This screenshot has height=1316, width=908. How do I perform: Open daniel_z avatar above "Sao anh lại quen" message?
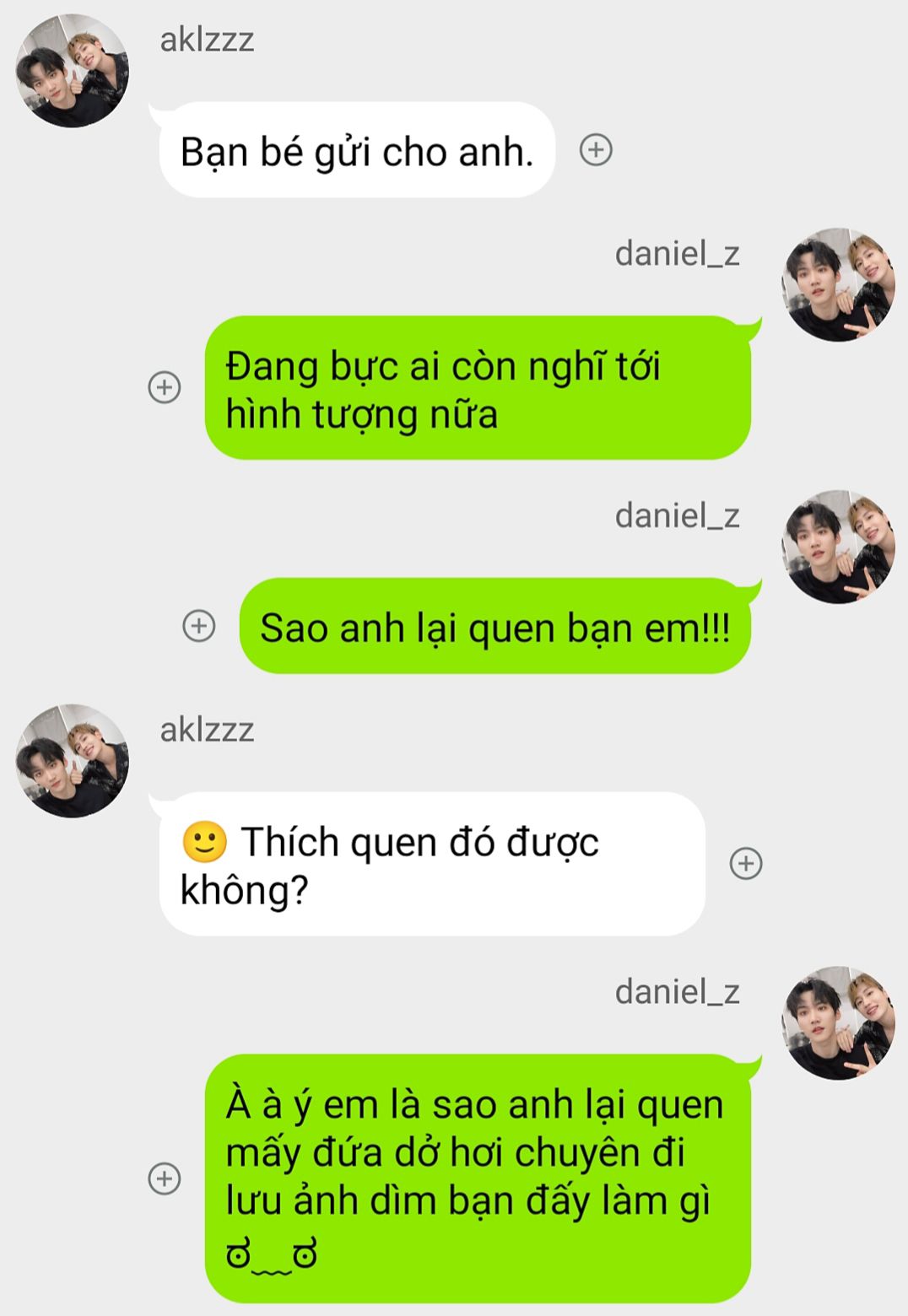(x=838, y=547)
